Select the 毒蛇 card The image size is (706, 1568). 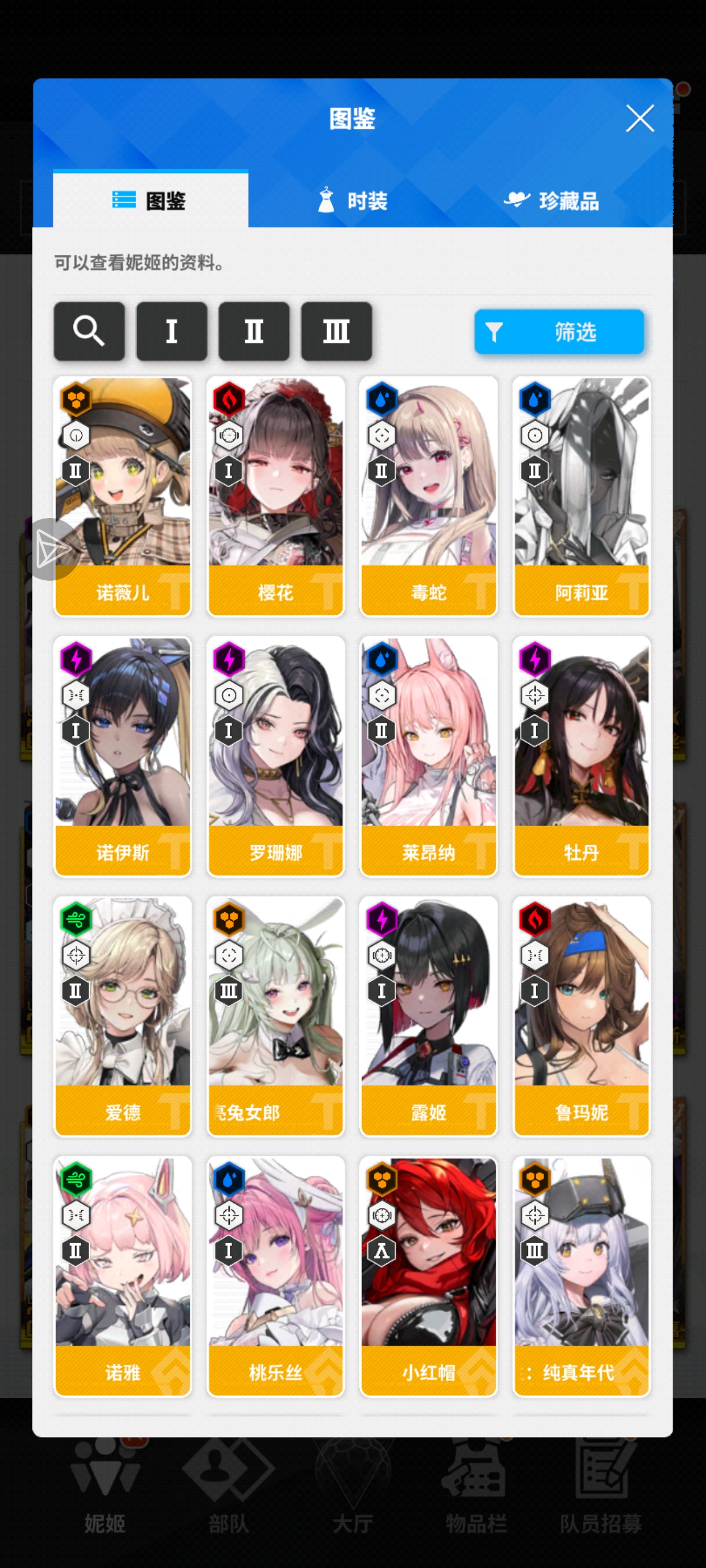pyautogui.click(x=428, y=496)
